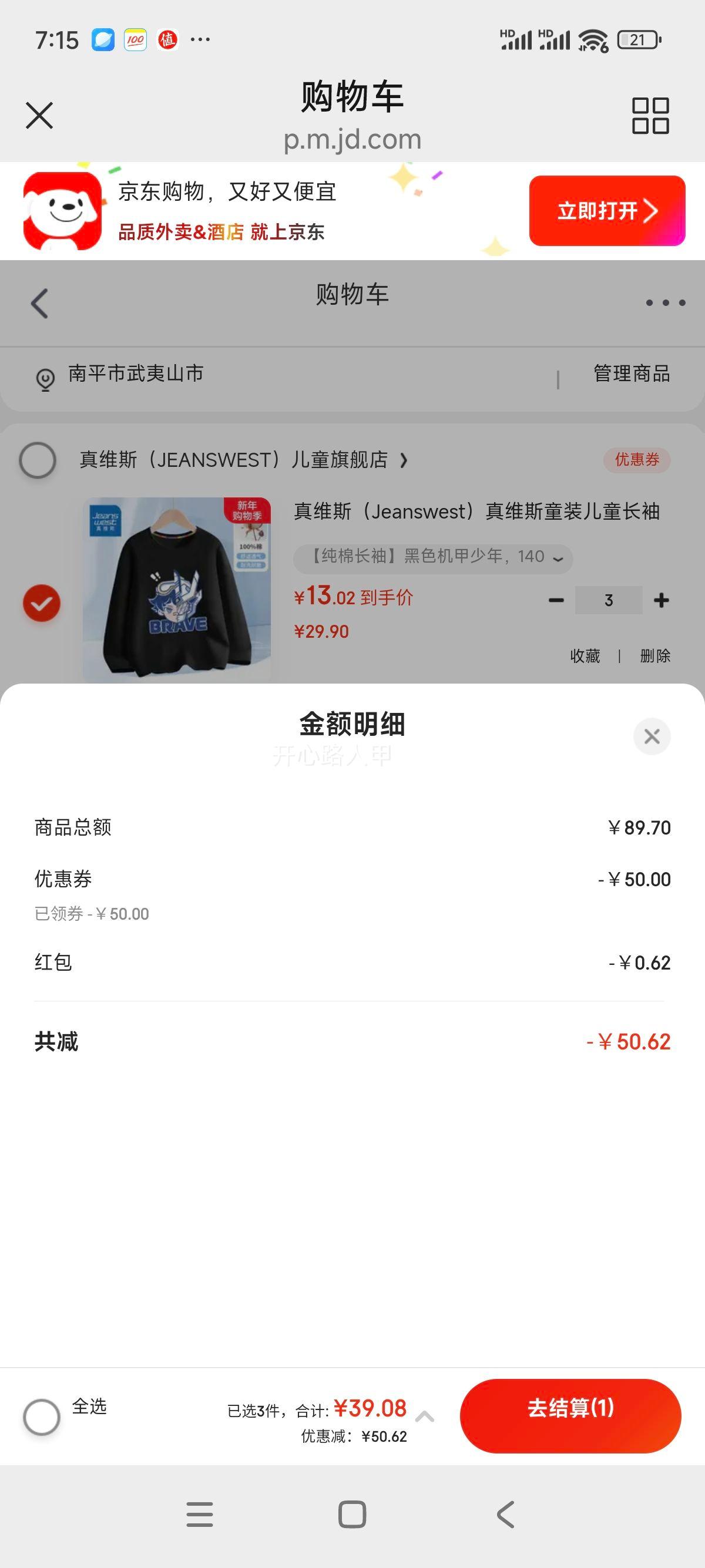
Task: Select the store checkbox for 真维斯儿童旗舰店
Action: click(x=38, y=461)
